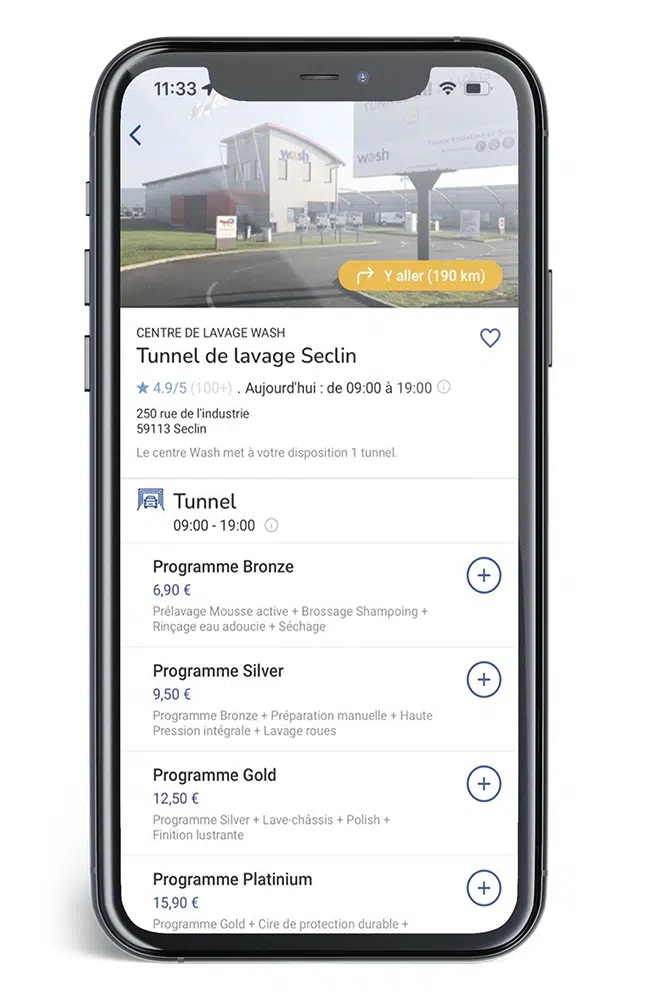
Task: Add Tunnel de lavage Seclin to favorites
Action: coord(490,339)
